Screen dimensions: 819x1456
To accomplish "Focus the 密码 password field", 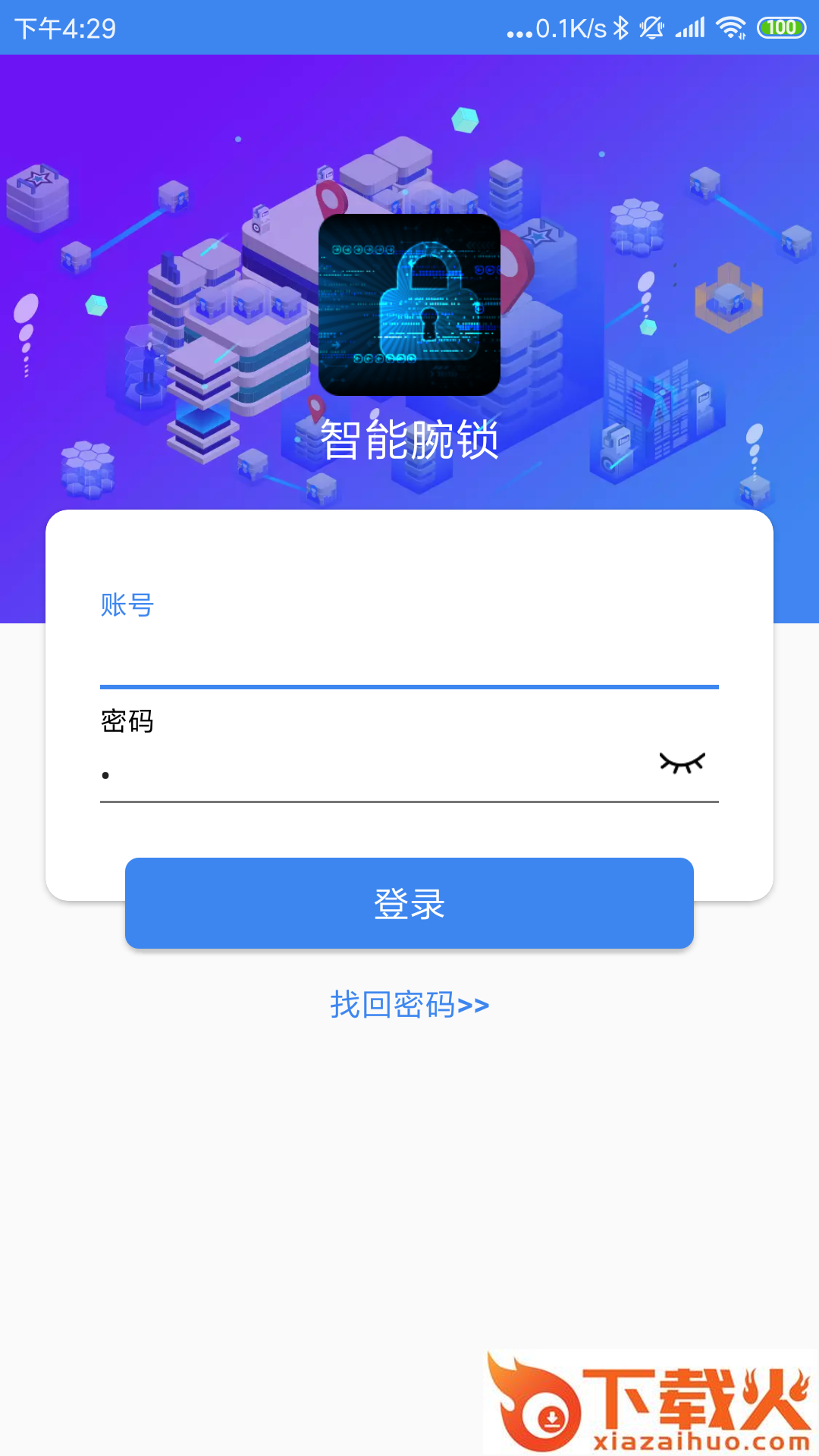I will point(372,773).
